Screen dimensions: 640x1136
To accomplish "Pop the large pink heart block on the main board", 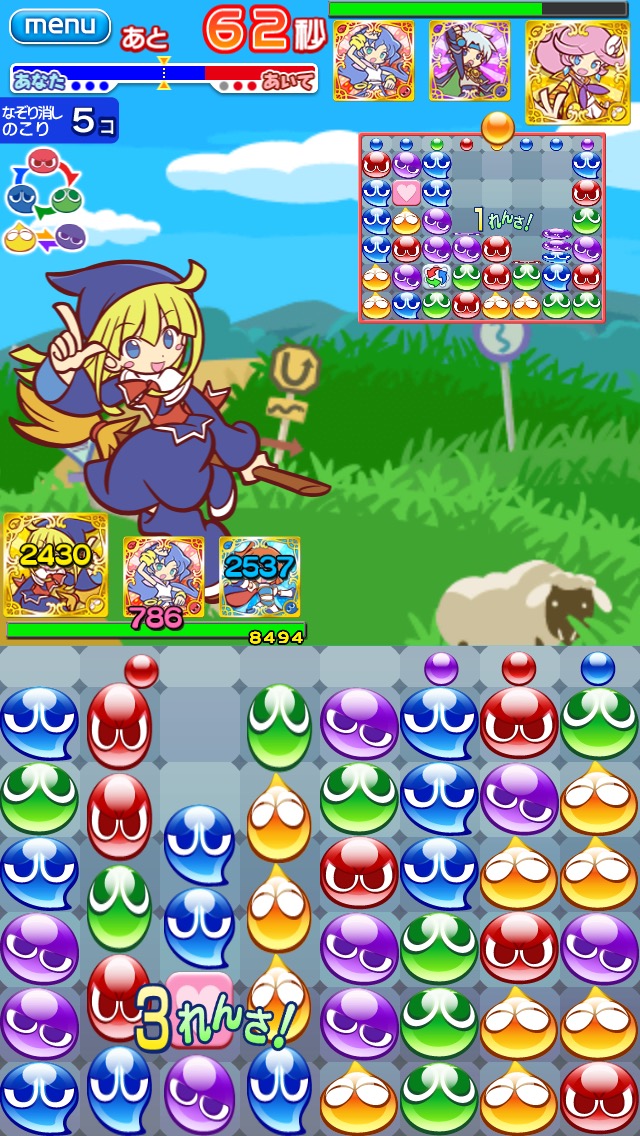I will (x=200, y=1010).
